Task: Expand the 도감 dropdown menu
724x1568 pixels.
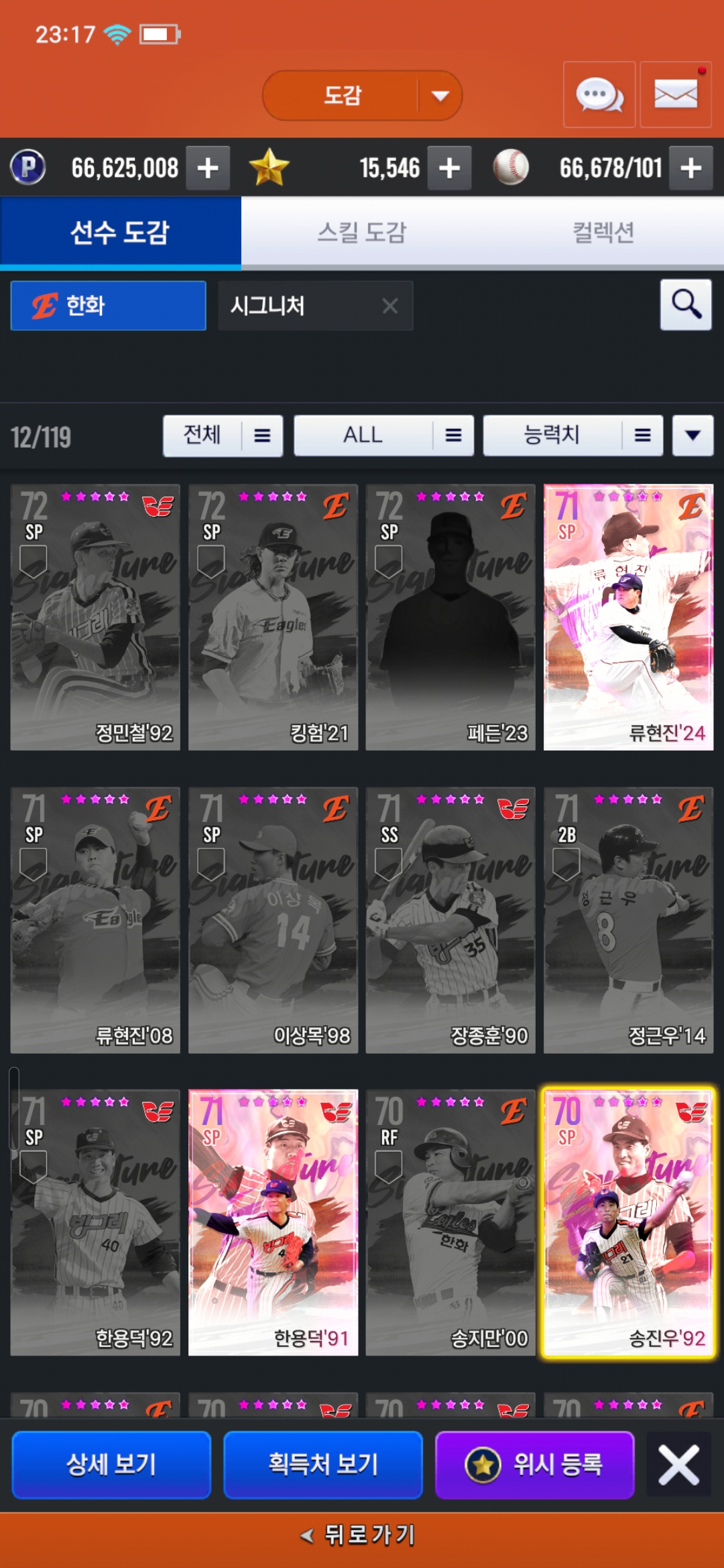Action: [440, 96]
